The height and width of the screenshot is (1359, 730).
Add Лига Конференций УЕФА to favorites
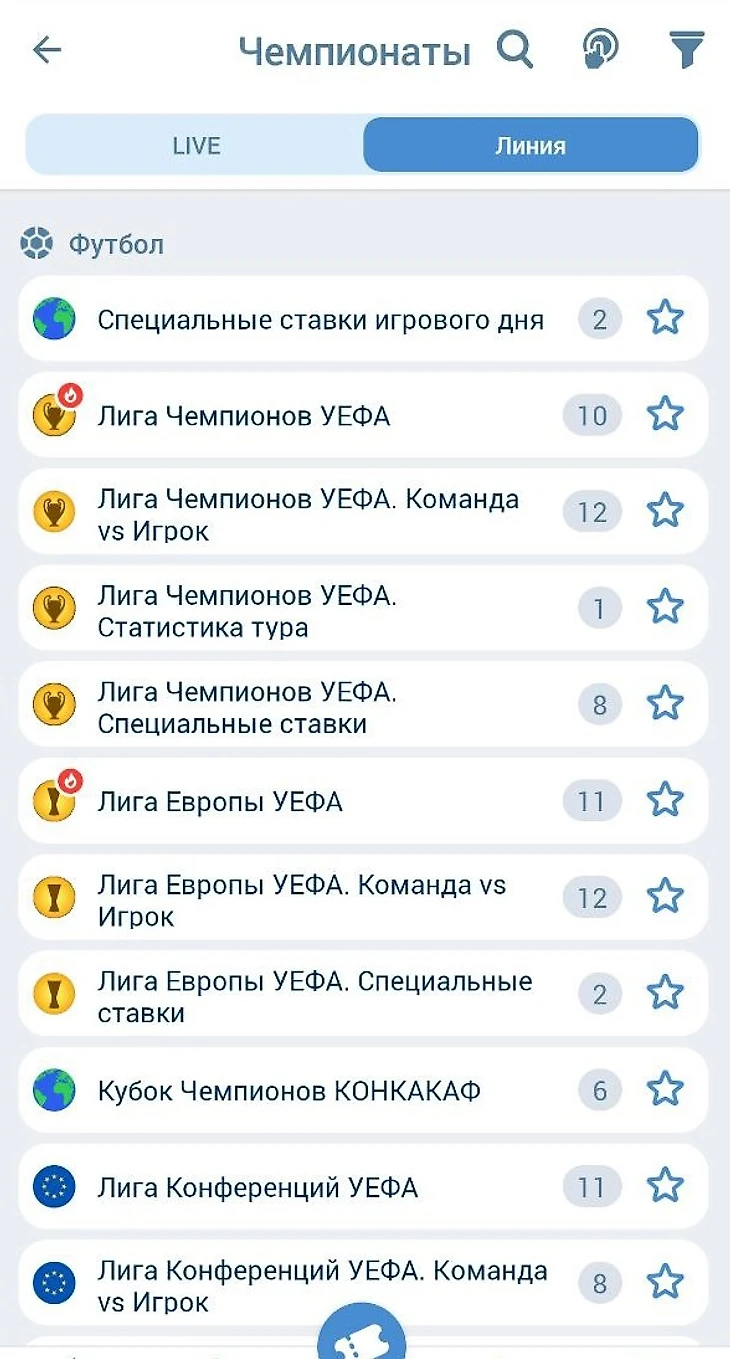point(665,1186)
